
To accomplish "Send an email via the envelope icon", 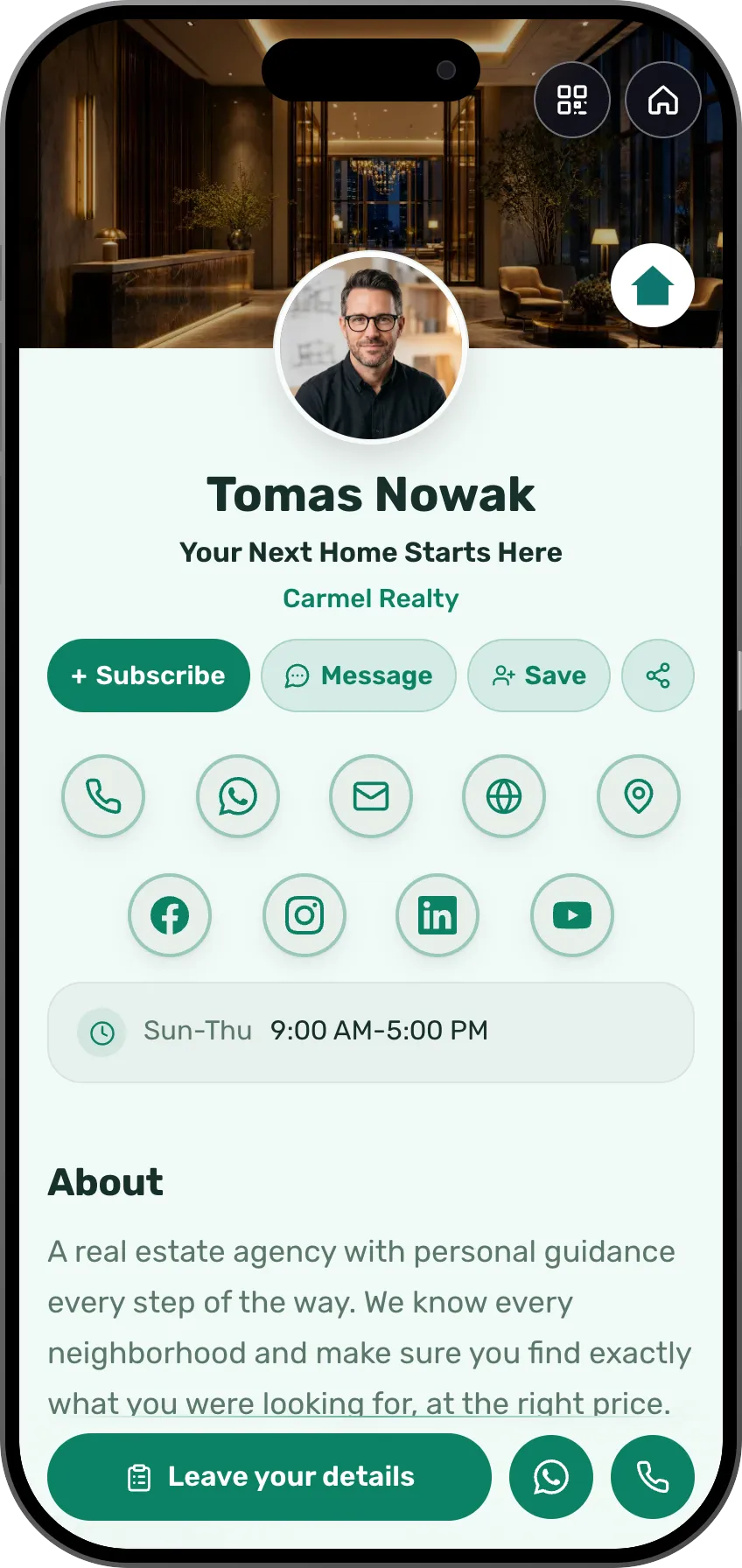I will (371, 796).
